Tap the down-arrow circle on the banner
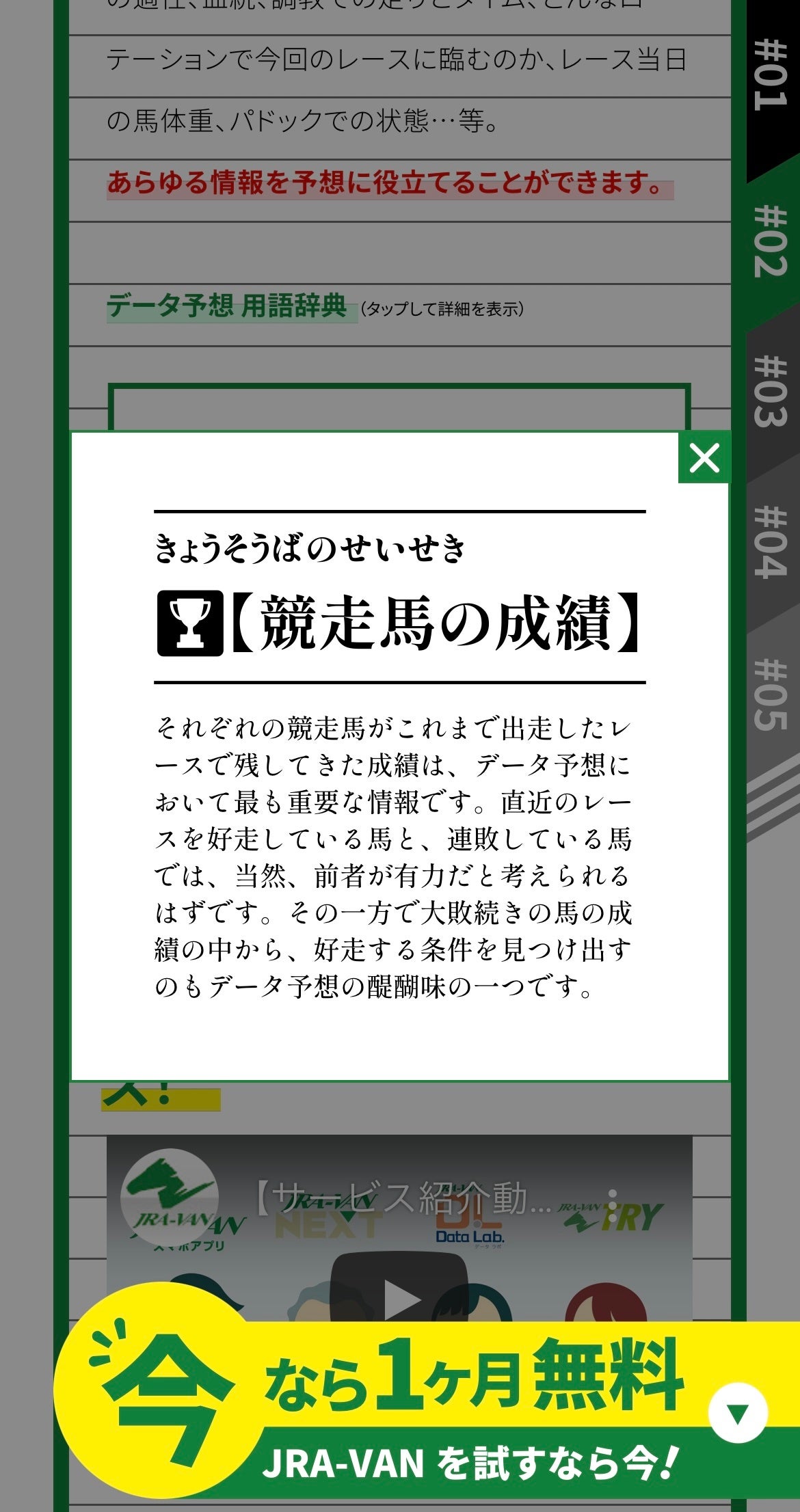This screenshot has width=800, height=1512. point(738,1413)
